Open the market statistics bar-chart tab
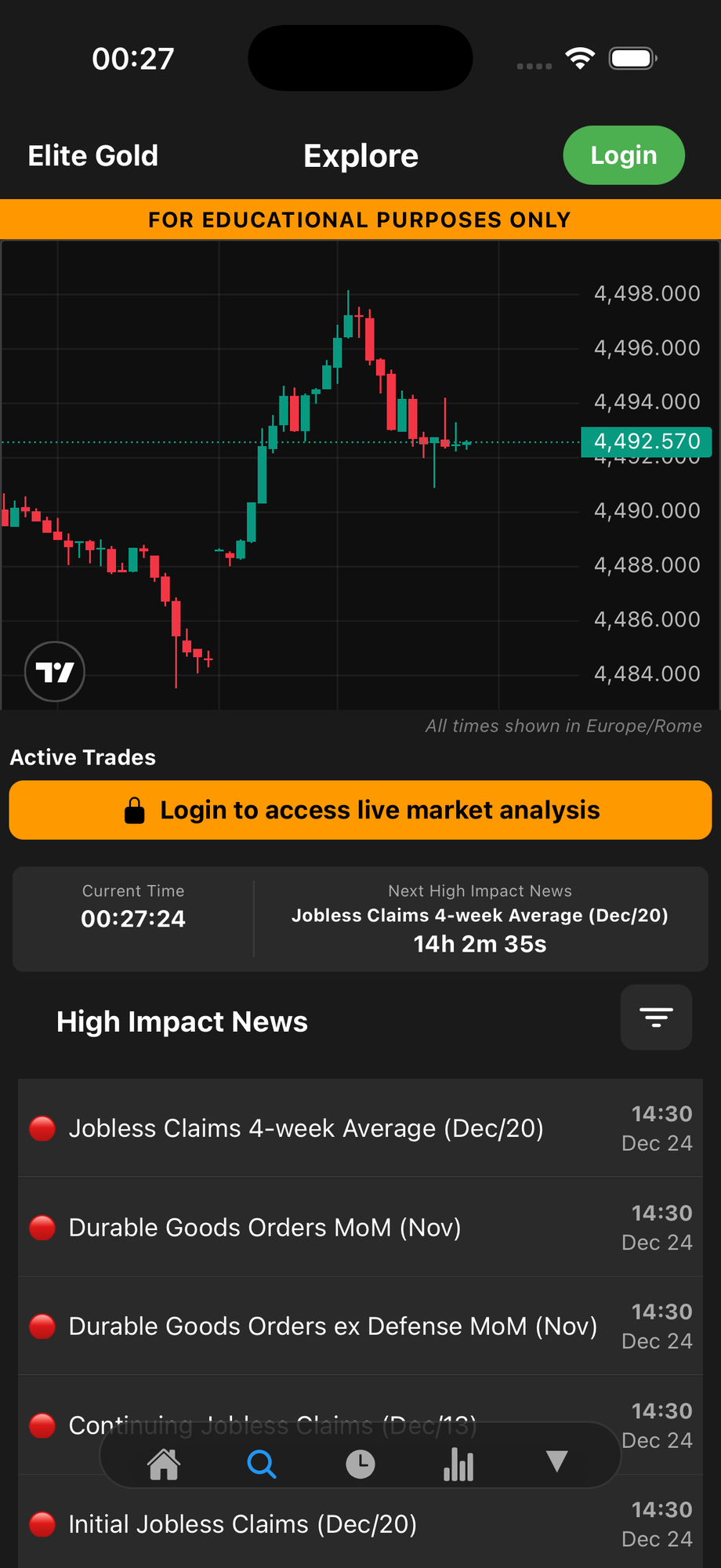The image size is (721, 1568). tap(458, 1463)
